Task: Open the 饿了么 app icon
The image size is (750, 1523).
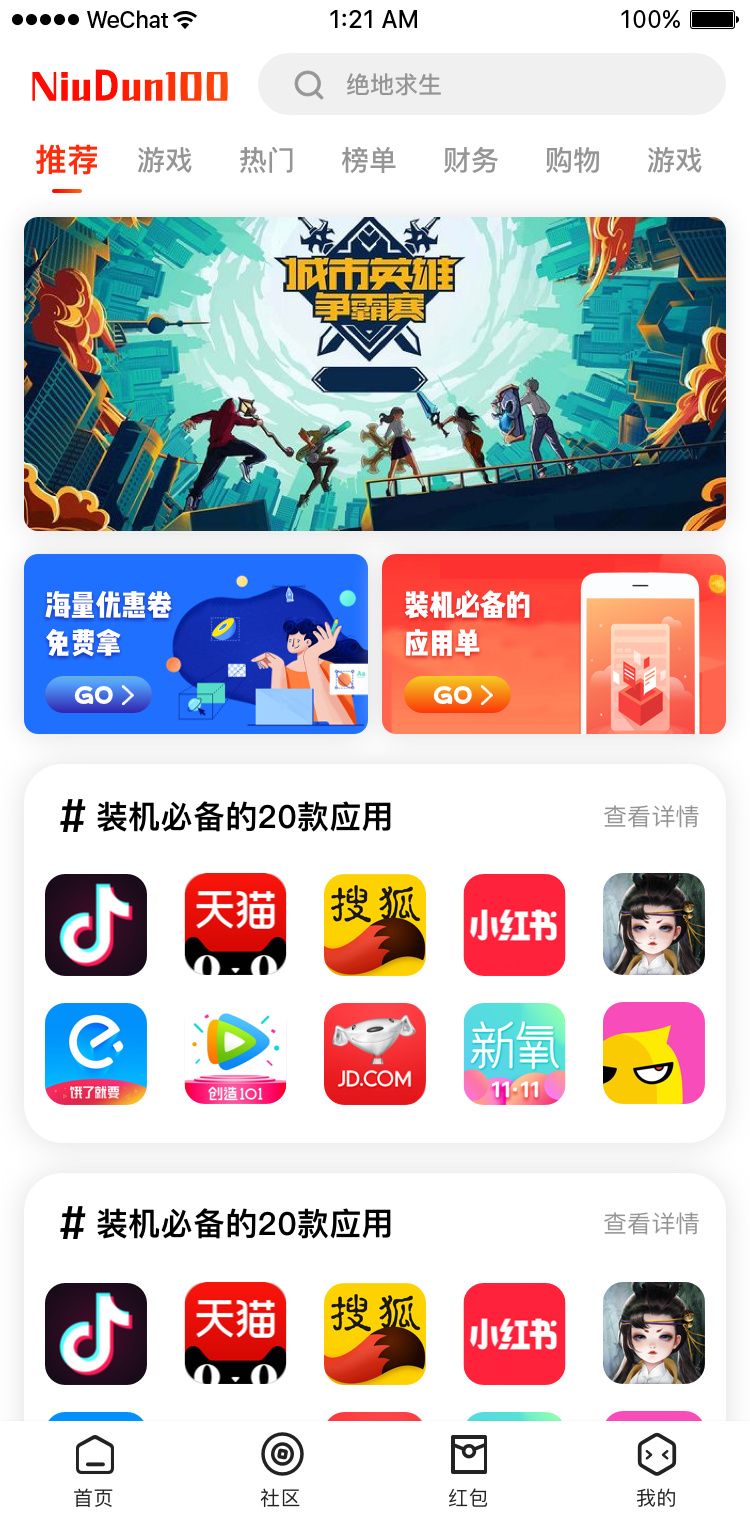Action: pos(96,1054)
